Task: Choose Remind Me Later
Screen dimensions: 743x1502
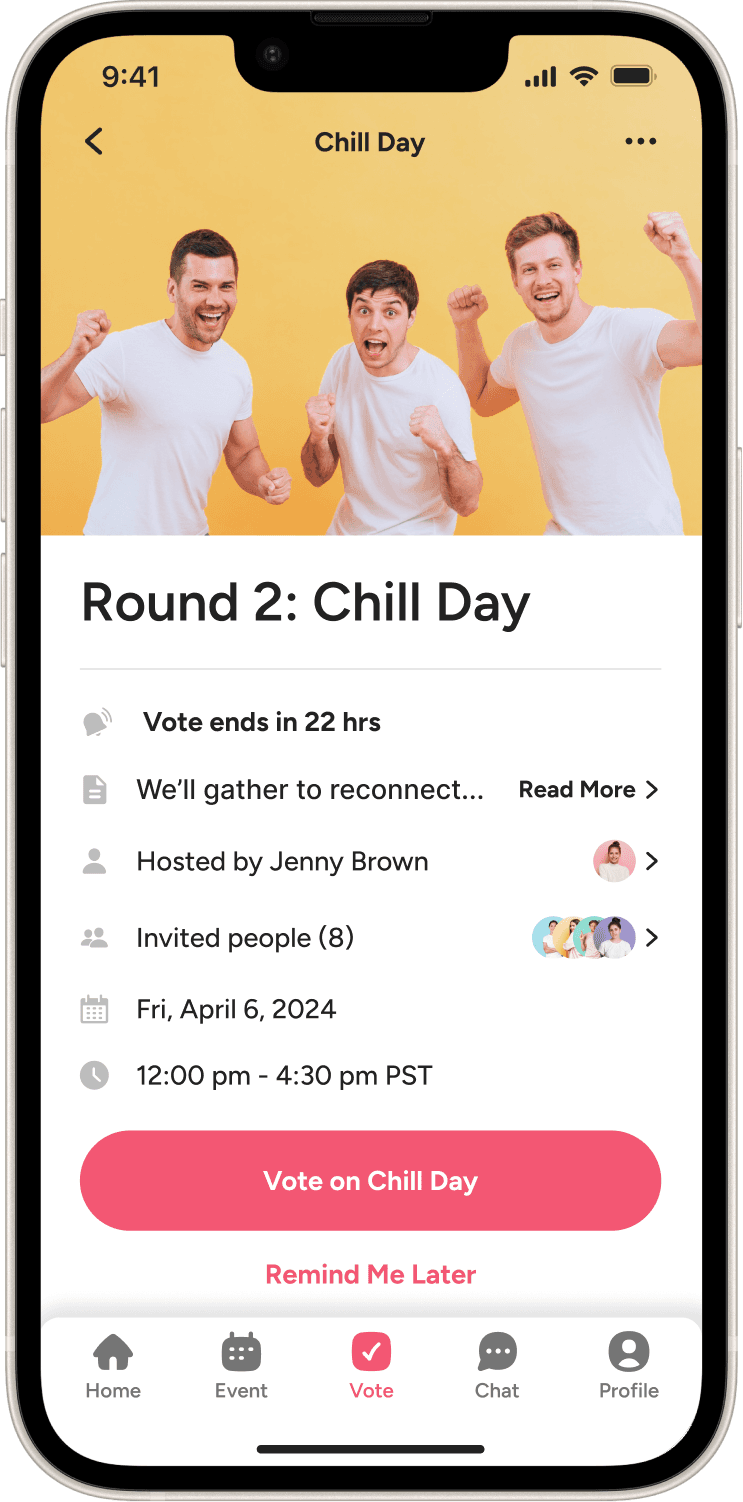Action: click(x=370, y=1275)
